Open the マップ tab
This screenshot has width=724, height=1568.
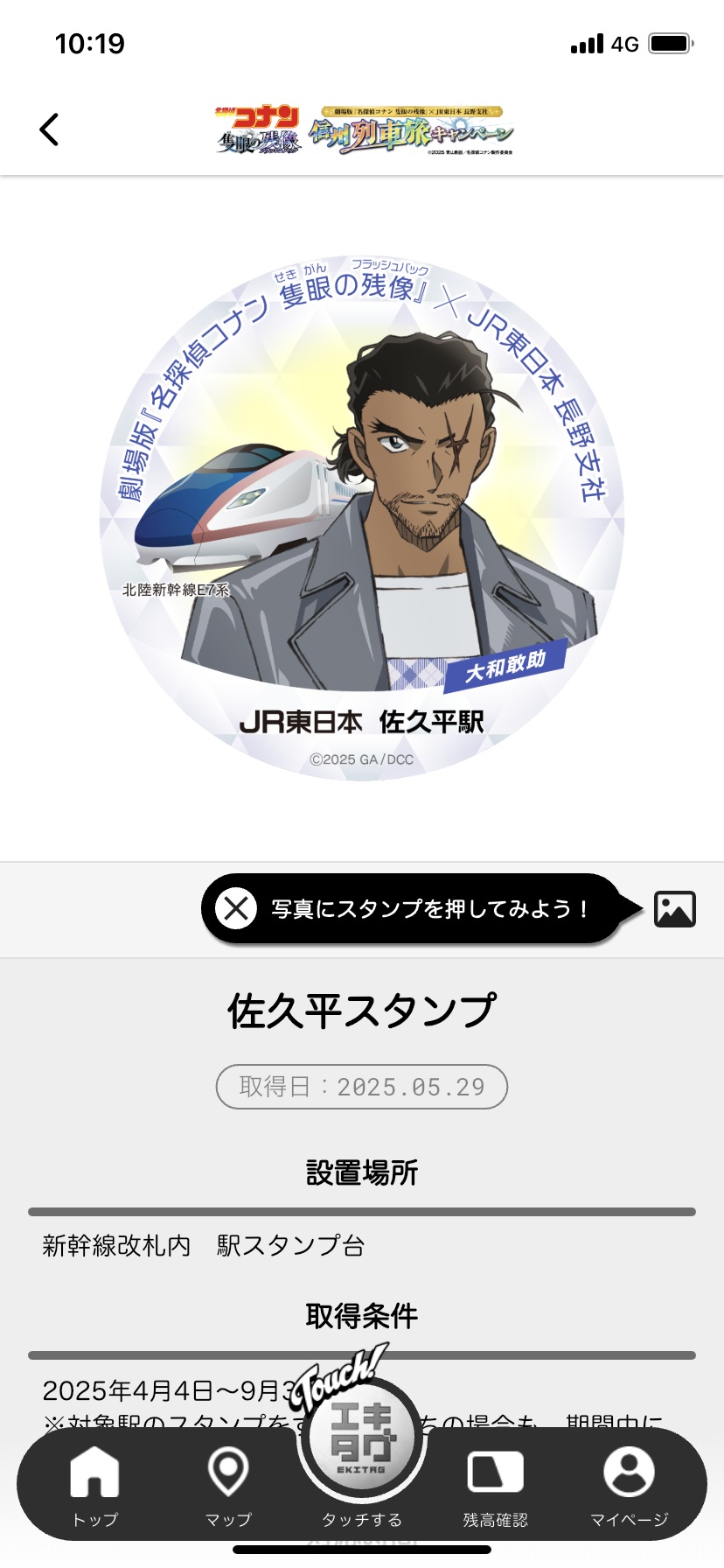click(228, 1487)
